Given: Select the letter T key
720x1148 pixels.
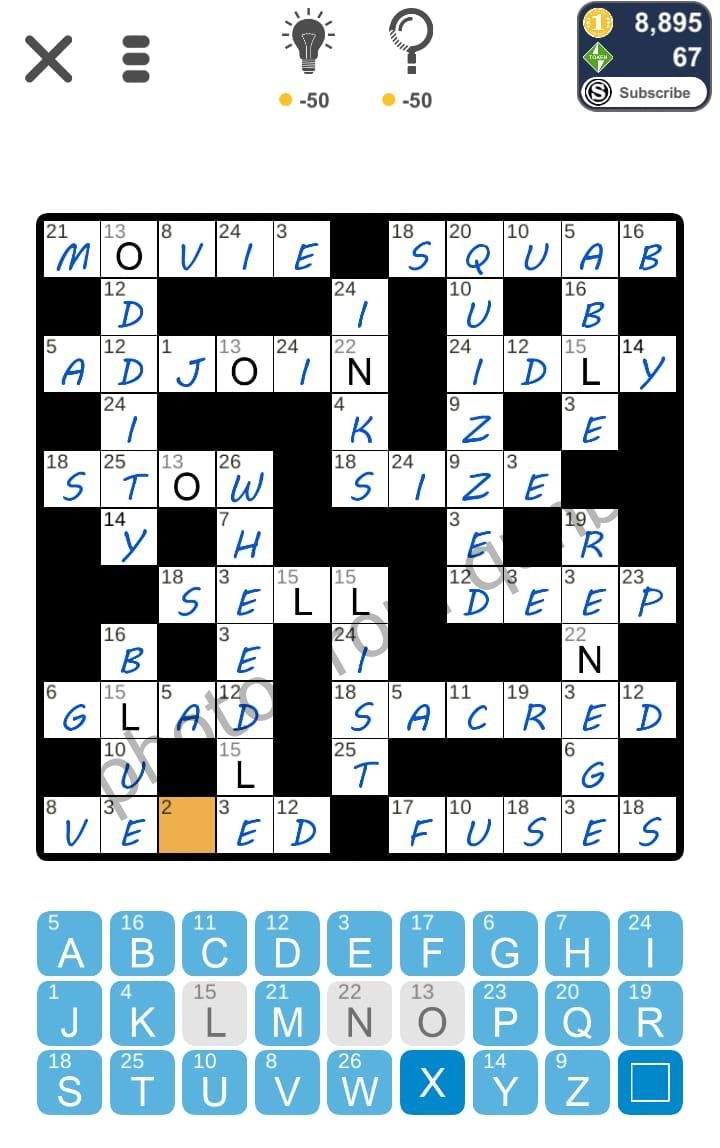Looking at the screenshot, I should click(142, 1082).
